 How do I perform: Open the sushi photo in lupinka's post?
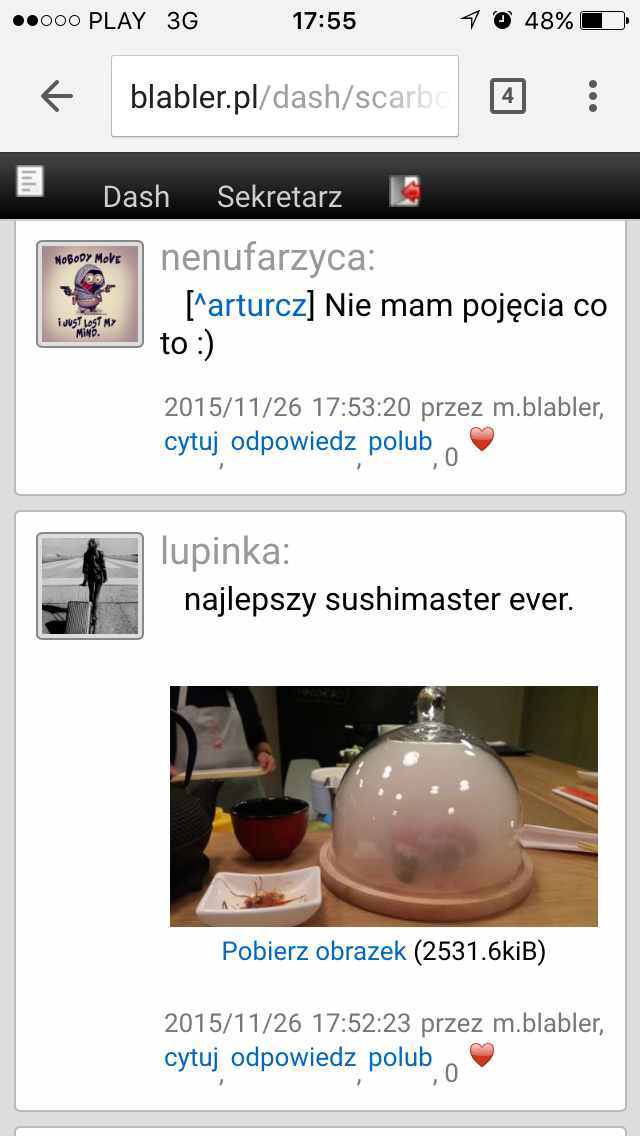(384, 806)
